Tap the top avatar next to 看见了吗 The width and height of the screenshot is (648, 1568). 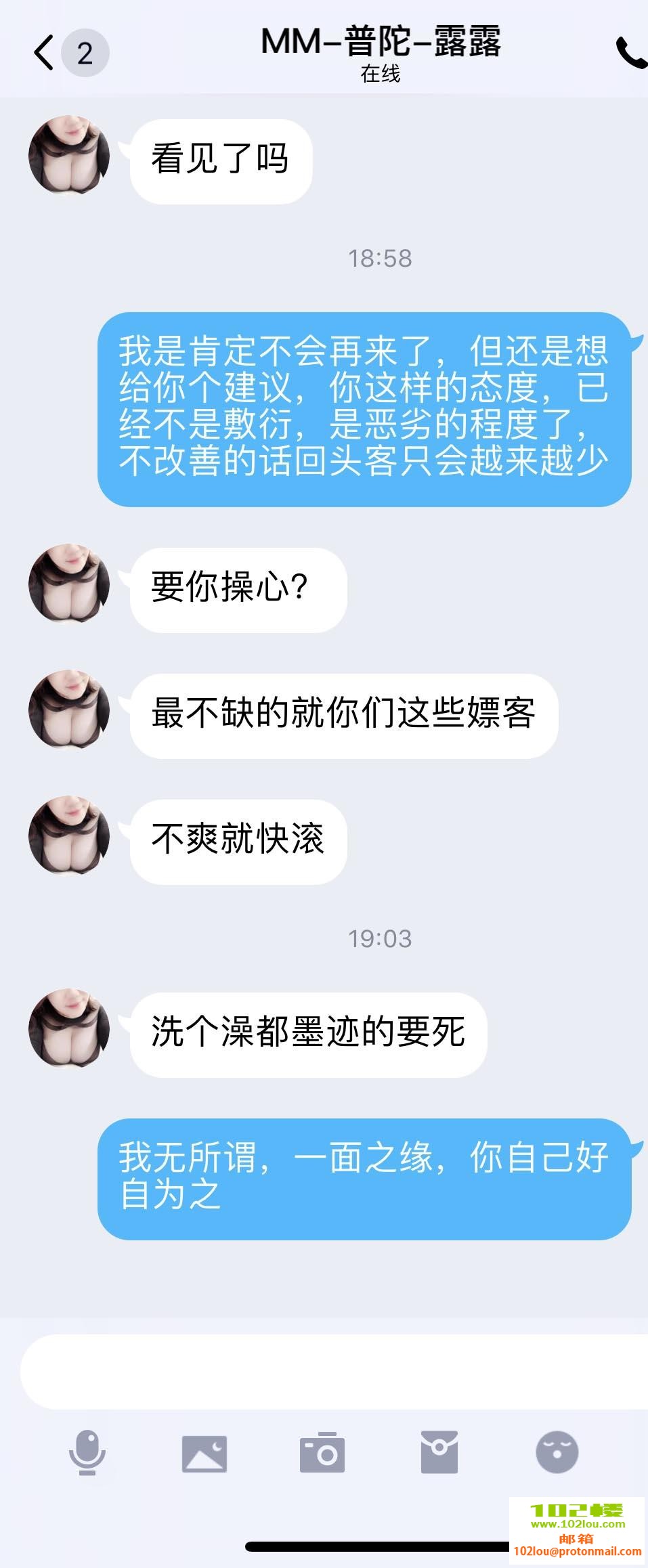(68, 156)
